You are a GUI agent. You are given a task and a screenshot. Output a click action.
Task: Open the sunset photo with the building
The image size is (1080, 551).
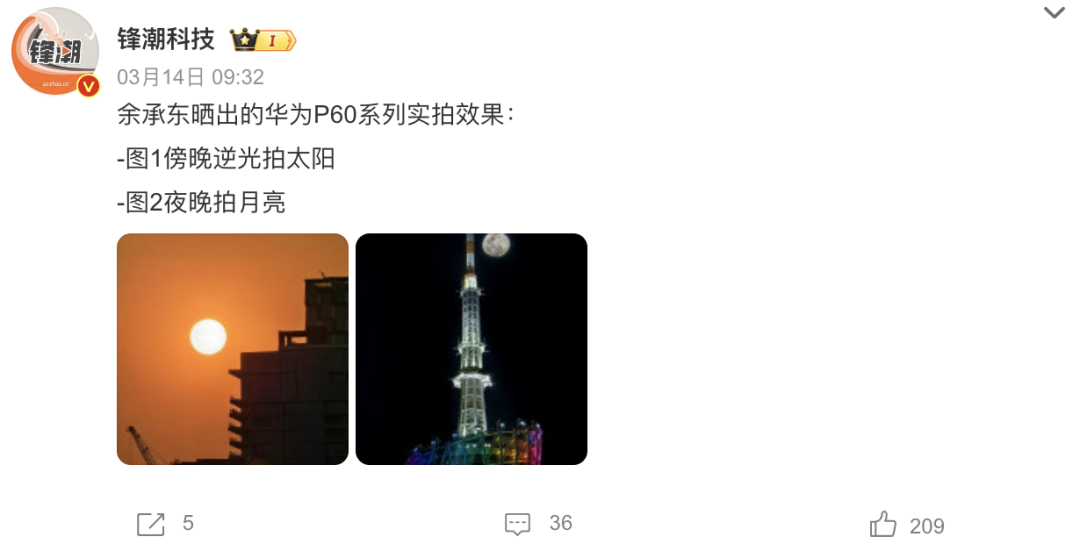click(233, 349)
